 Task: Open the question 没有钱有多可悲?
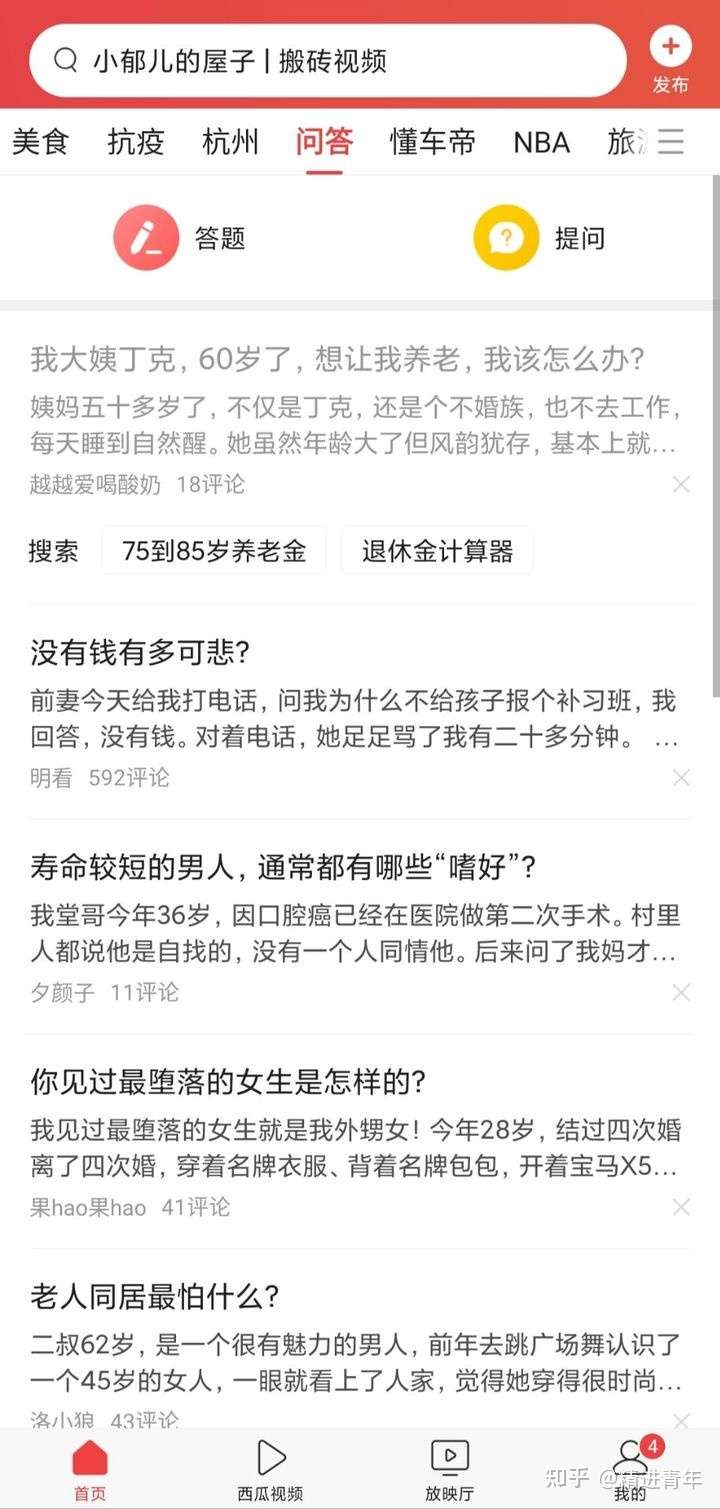[x=140, y=653]
